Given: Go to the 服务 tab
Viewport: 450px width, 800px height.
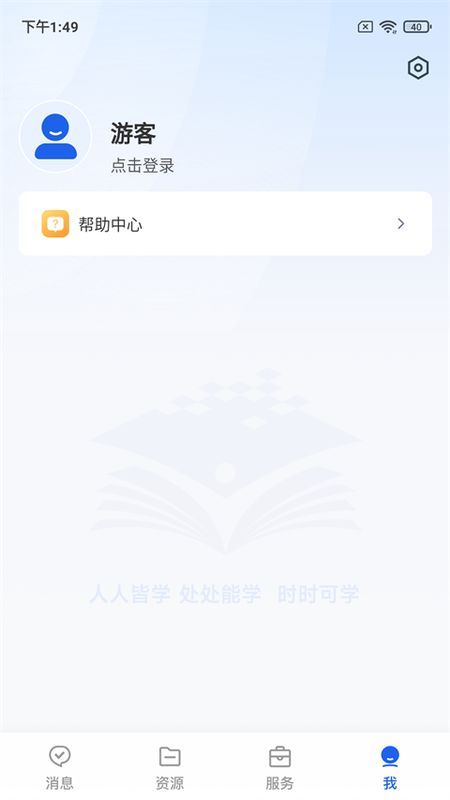Looking at the screenshot, I should point(280,767).
